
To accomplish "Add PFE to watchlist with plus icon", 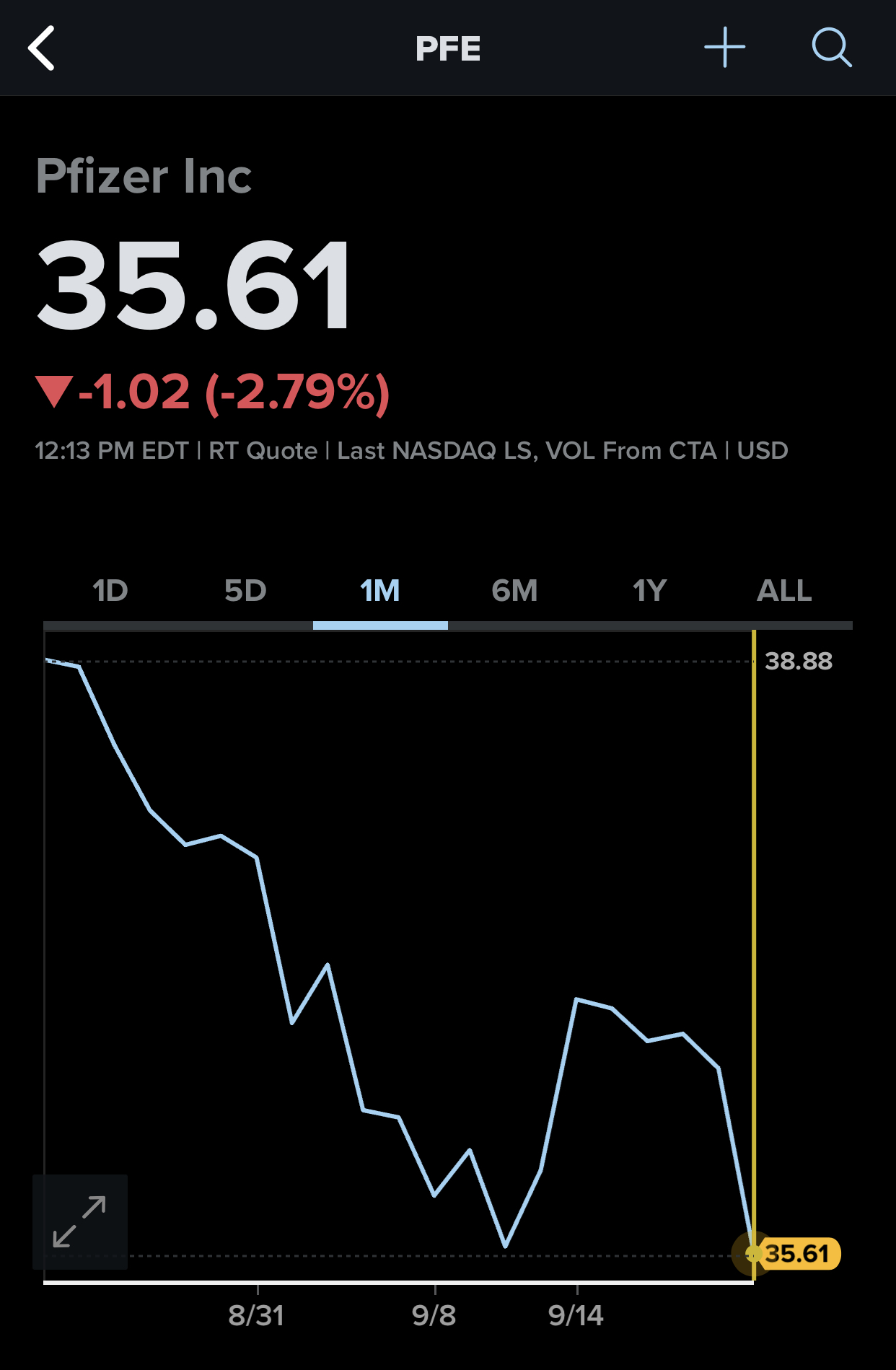I will [724, 48].
